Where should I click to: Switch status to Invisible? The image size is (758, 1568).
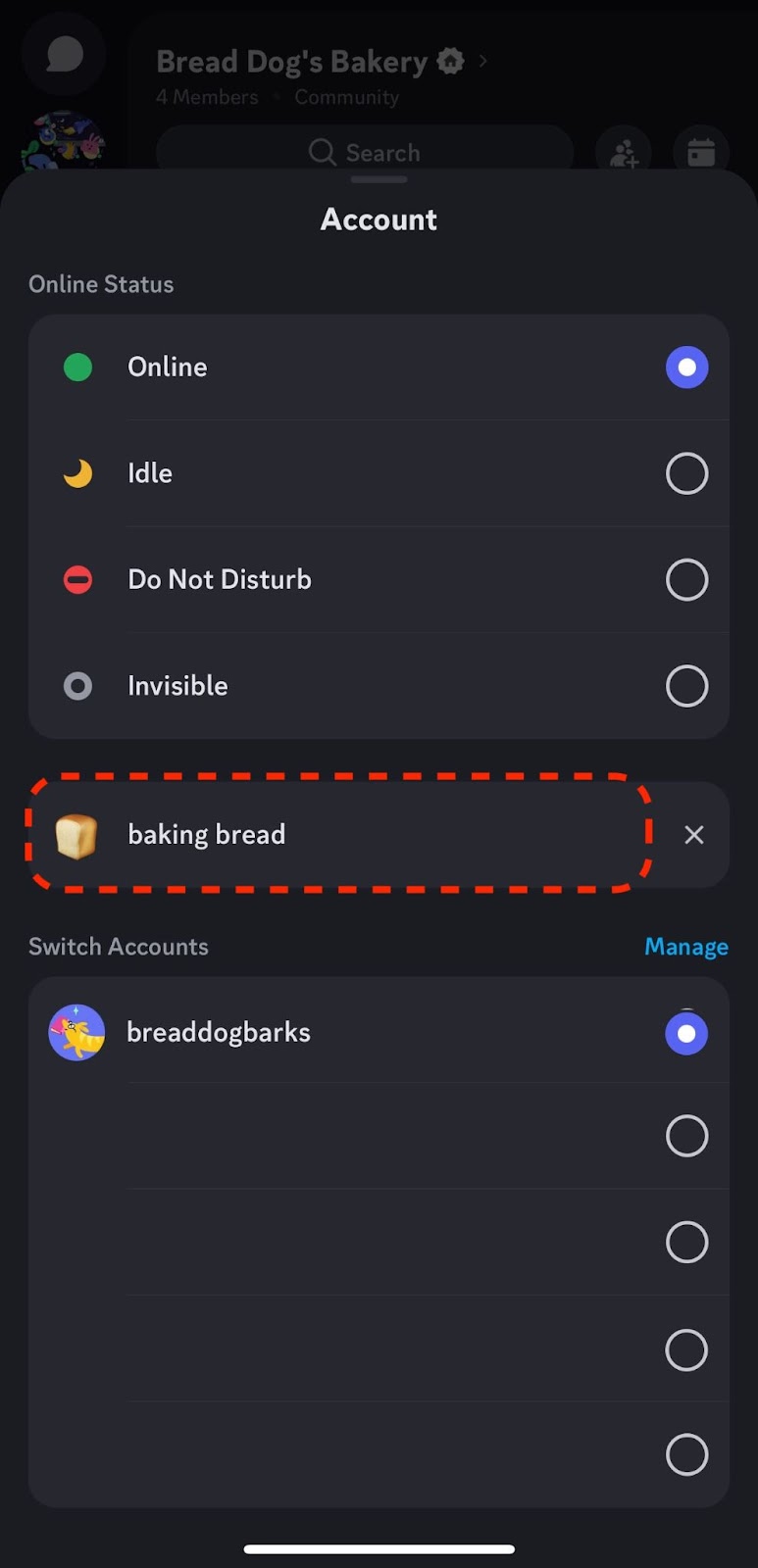click(379, 685)
